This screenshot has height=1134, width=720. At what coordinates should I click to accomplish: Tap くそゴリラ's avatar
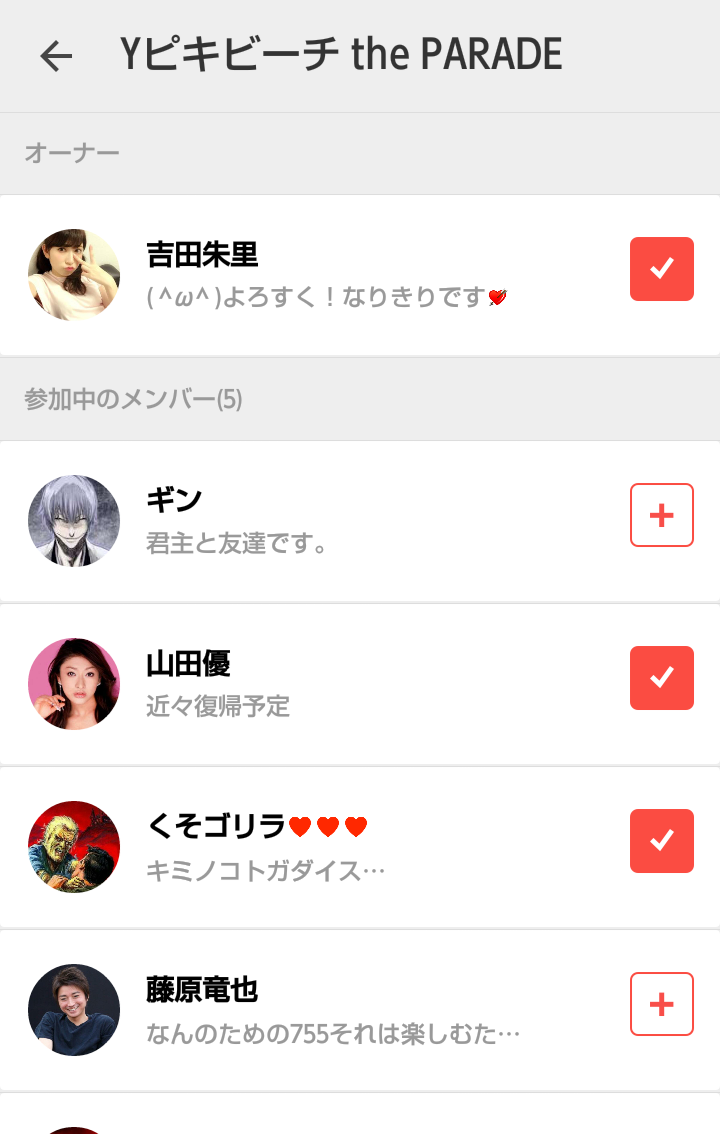click(73, 847)
